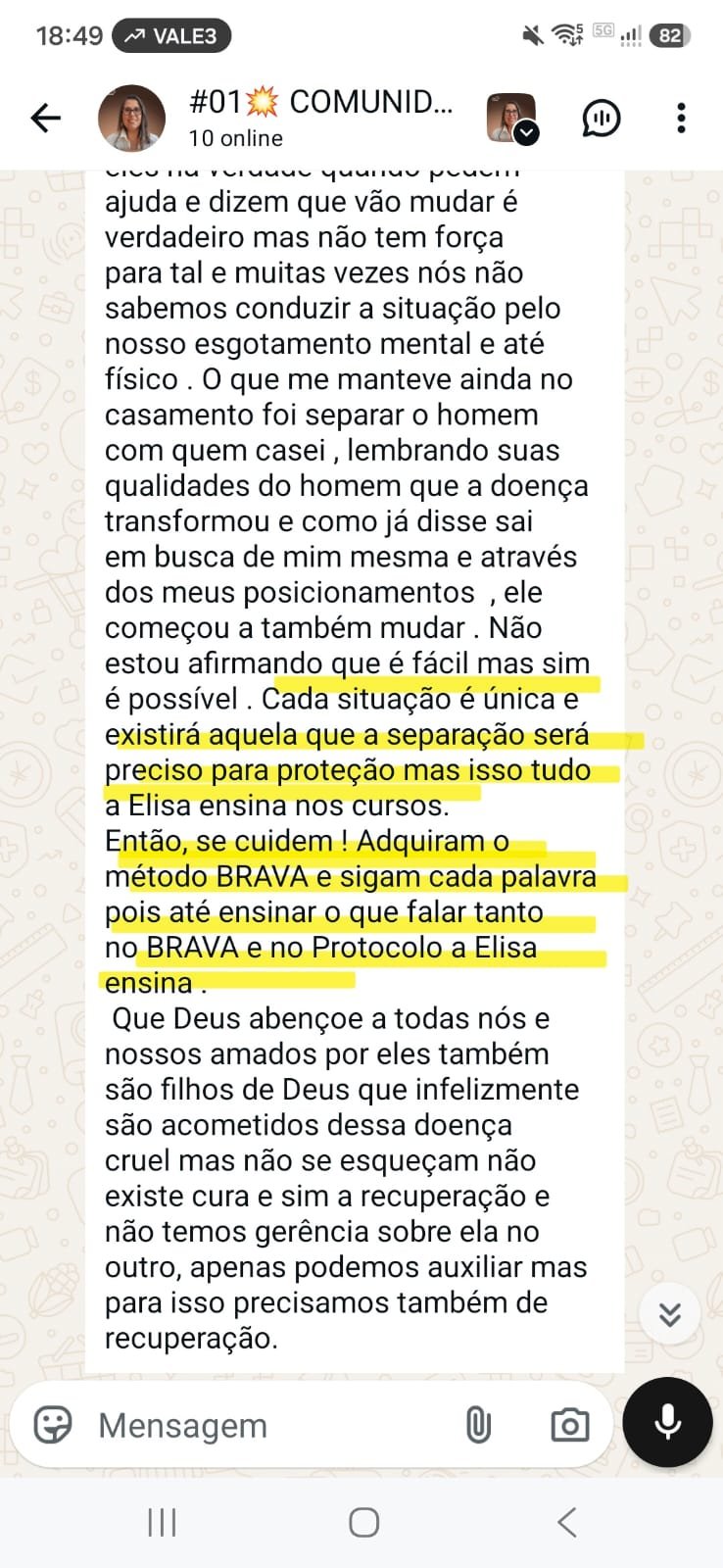Tap the system home button
Image resolution: width=723 pixels, height=1568 pixels.
(x=363, y=1522)
